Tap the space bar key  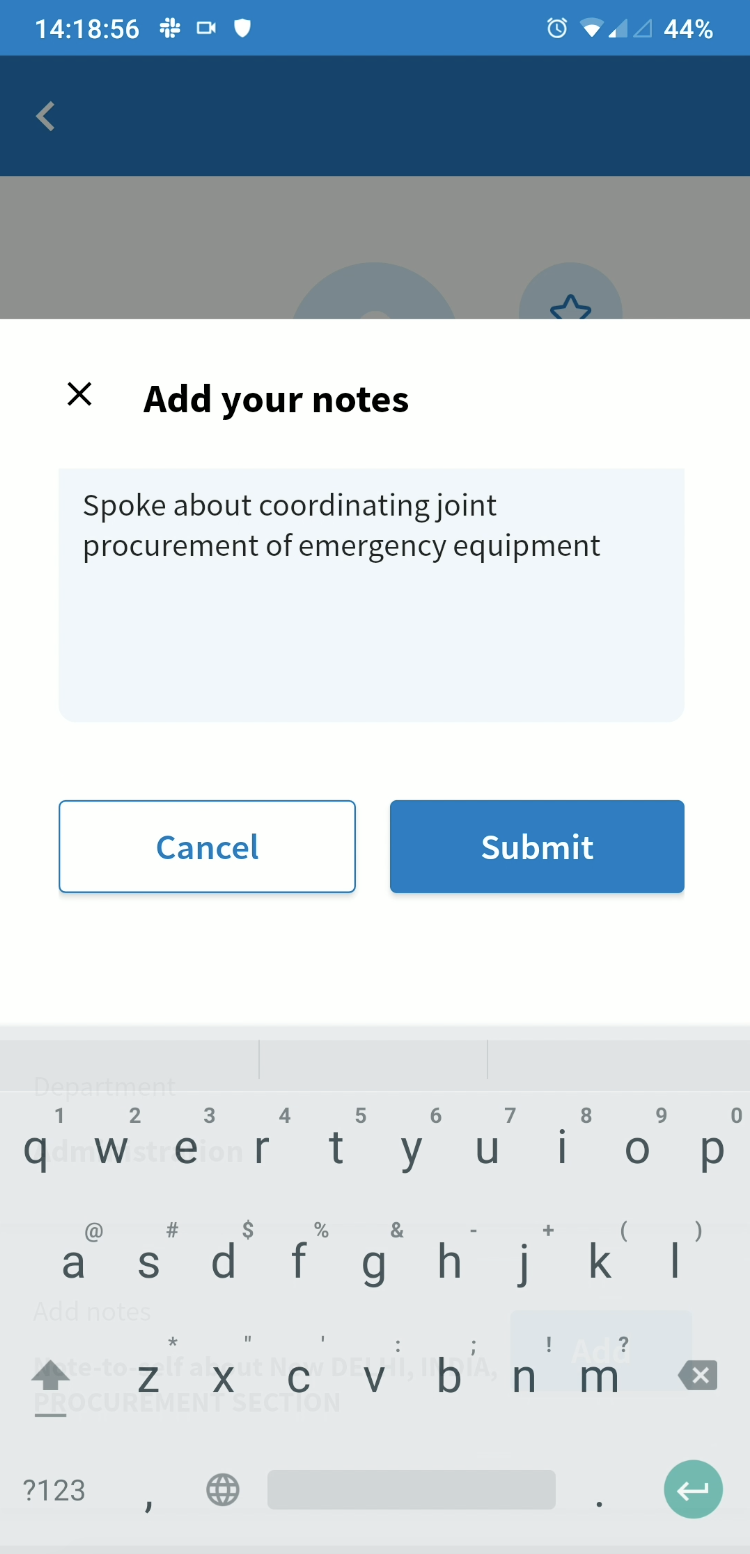coord(411,1490)
